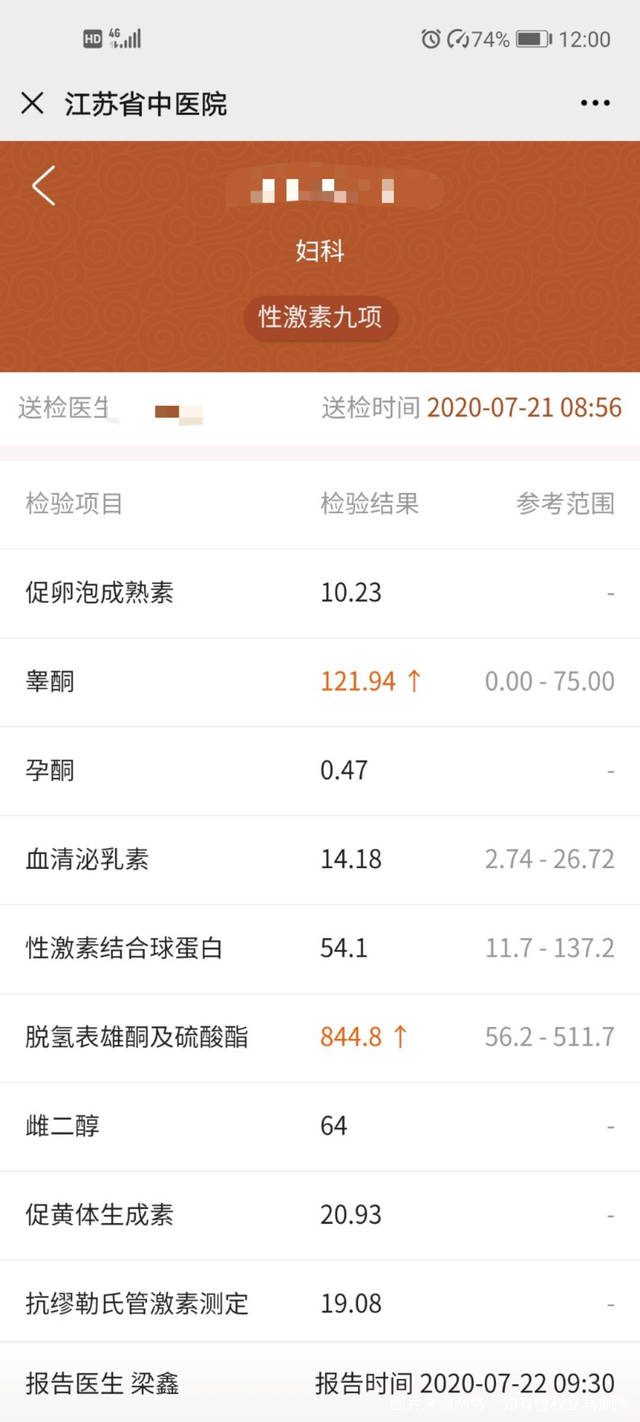Screen dimensions: 640x1422
Task: Go back using the white arrow
Action: click(x=43, y=186)
